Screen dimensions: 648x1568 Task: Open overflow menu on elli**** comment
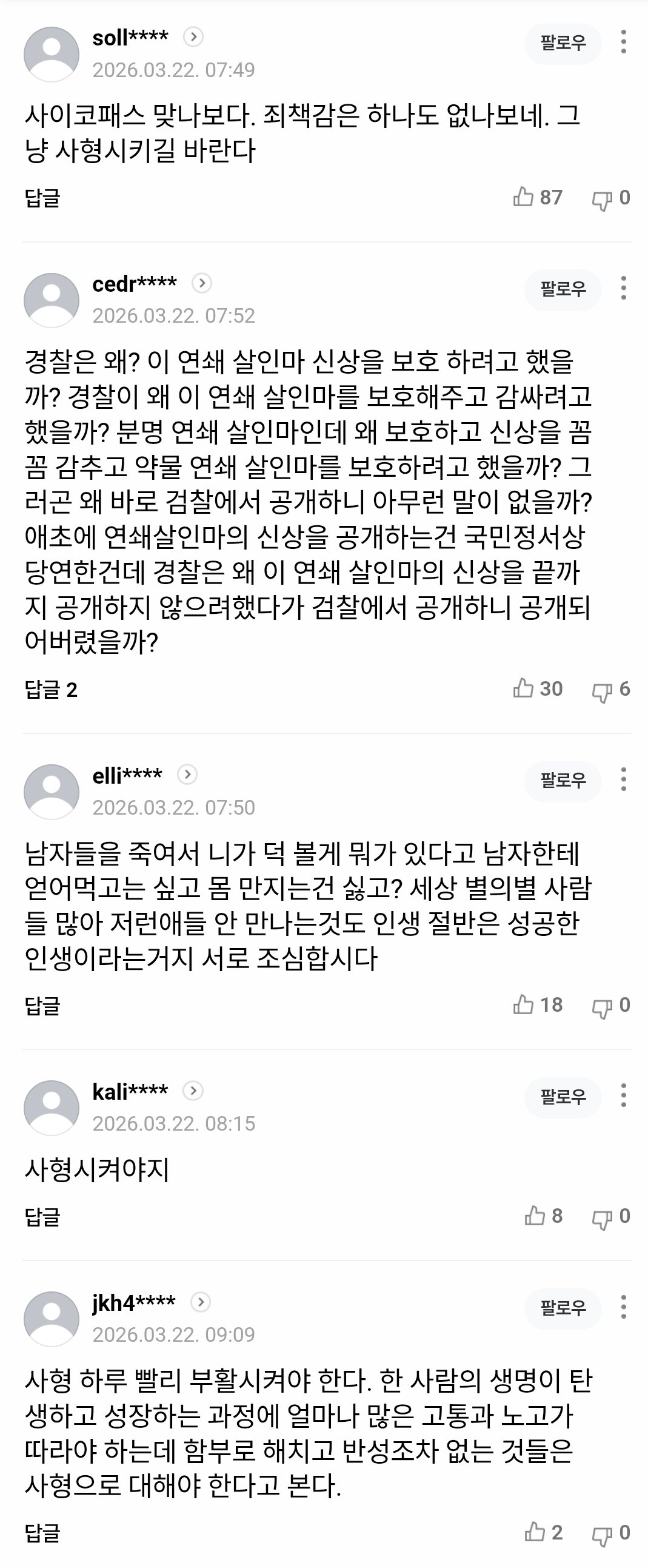(x=623, y=779)
